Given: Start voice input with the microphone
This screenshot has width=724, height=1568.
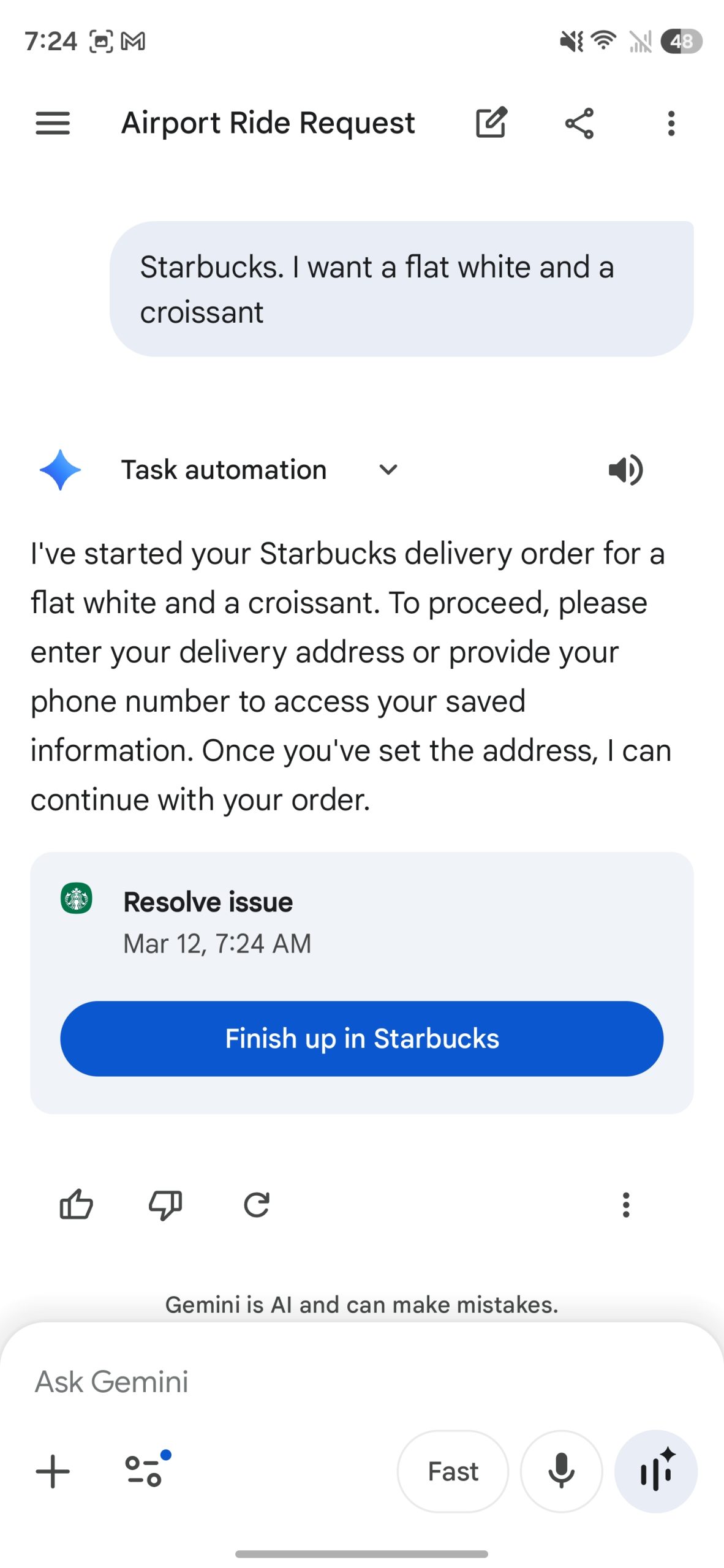Looking at the screenshot, I should 561,1471.
